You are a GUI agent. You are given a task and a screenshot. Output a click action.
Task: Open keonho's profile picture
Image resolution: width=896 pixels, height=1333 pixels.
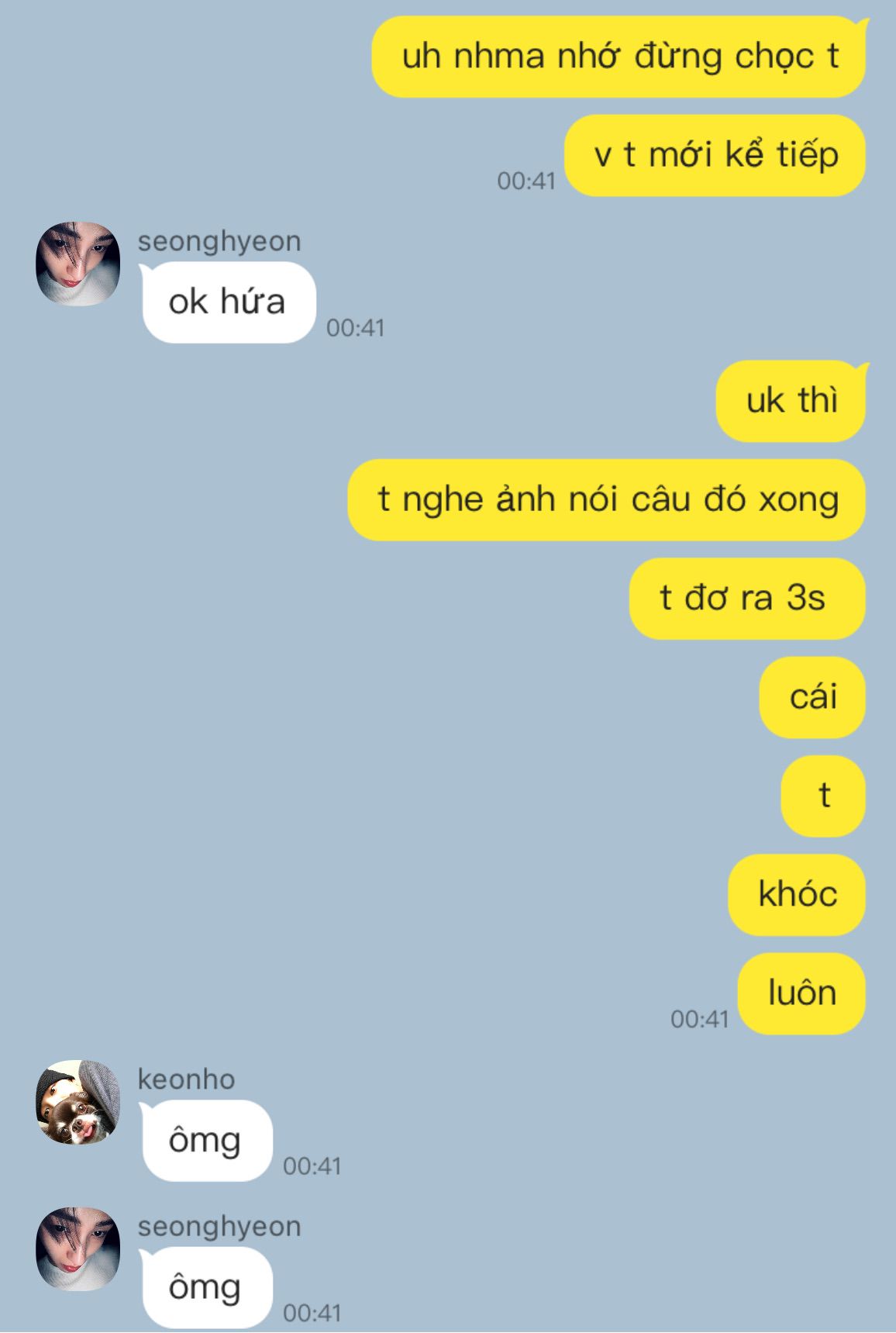coord(78,1102)
